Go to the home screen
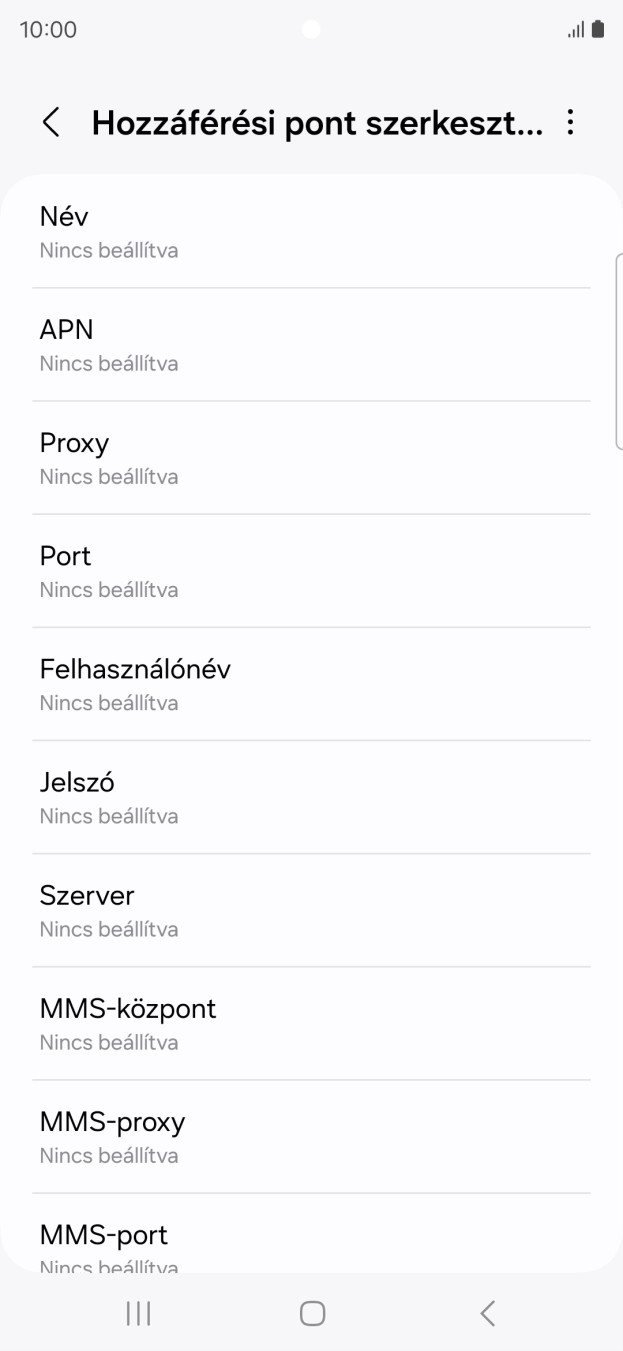The height and width of the screenshot is (1351, 623). 312,1313
